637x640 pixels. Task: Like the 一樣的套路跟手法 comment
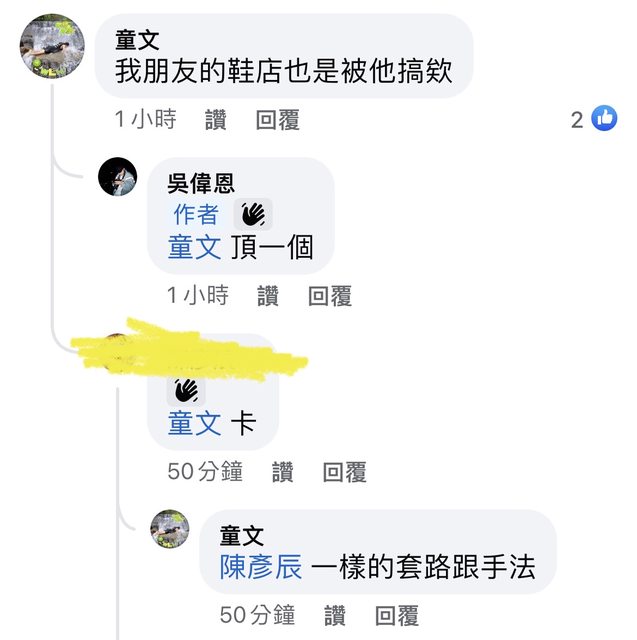pyautogui.click(x=334, y=615)
